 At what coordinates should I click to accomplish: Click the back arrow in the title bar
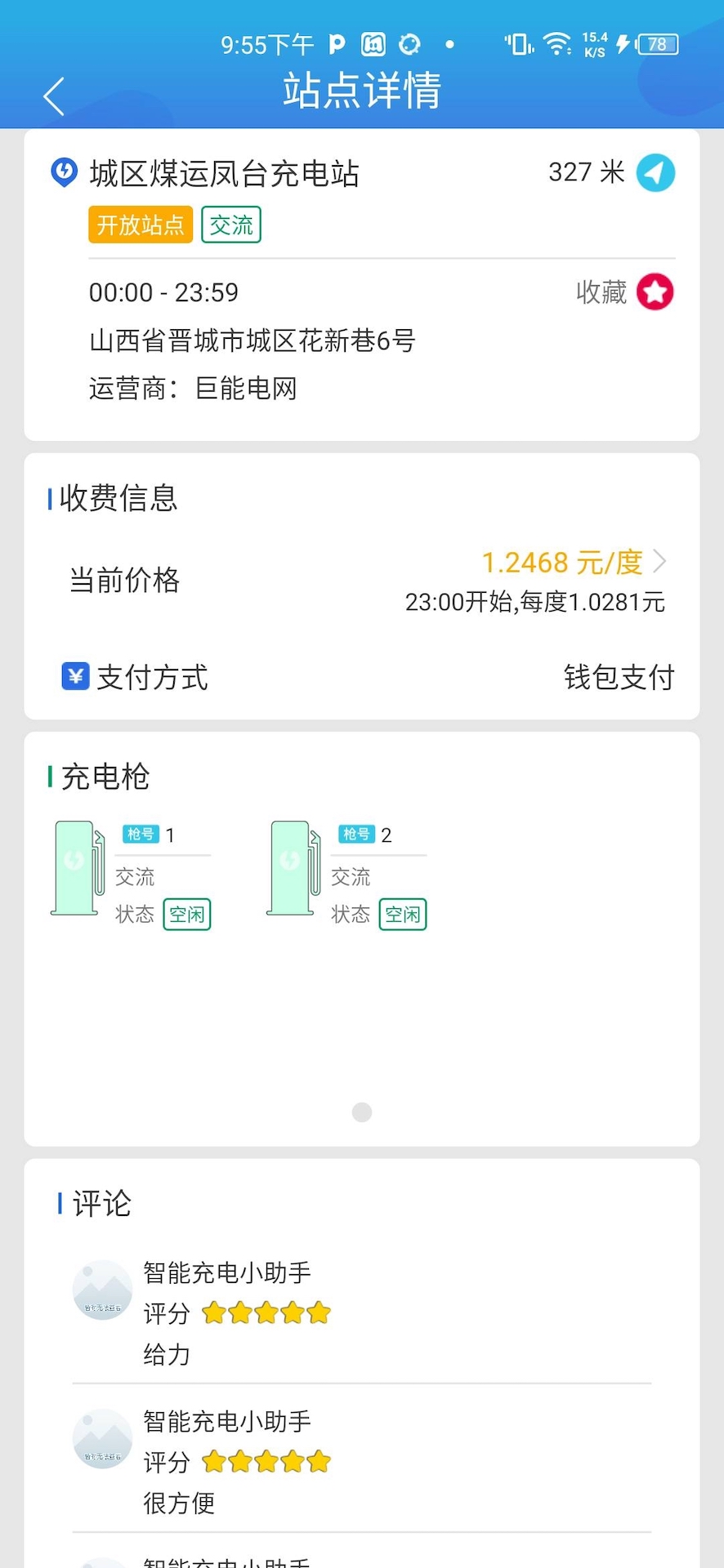click(x=52, y=95)
